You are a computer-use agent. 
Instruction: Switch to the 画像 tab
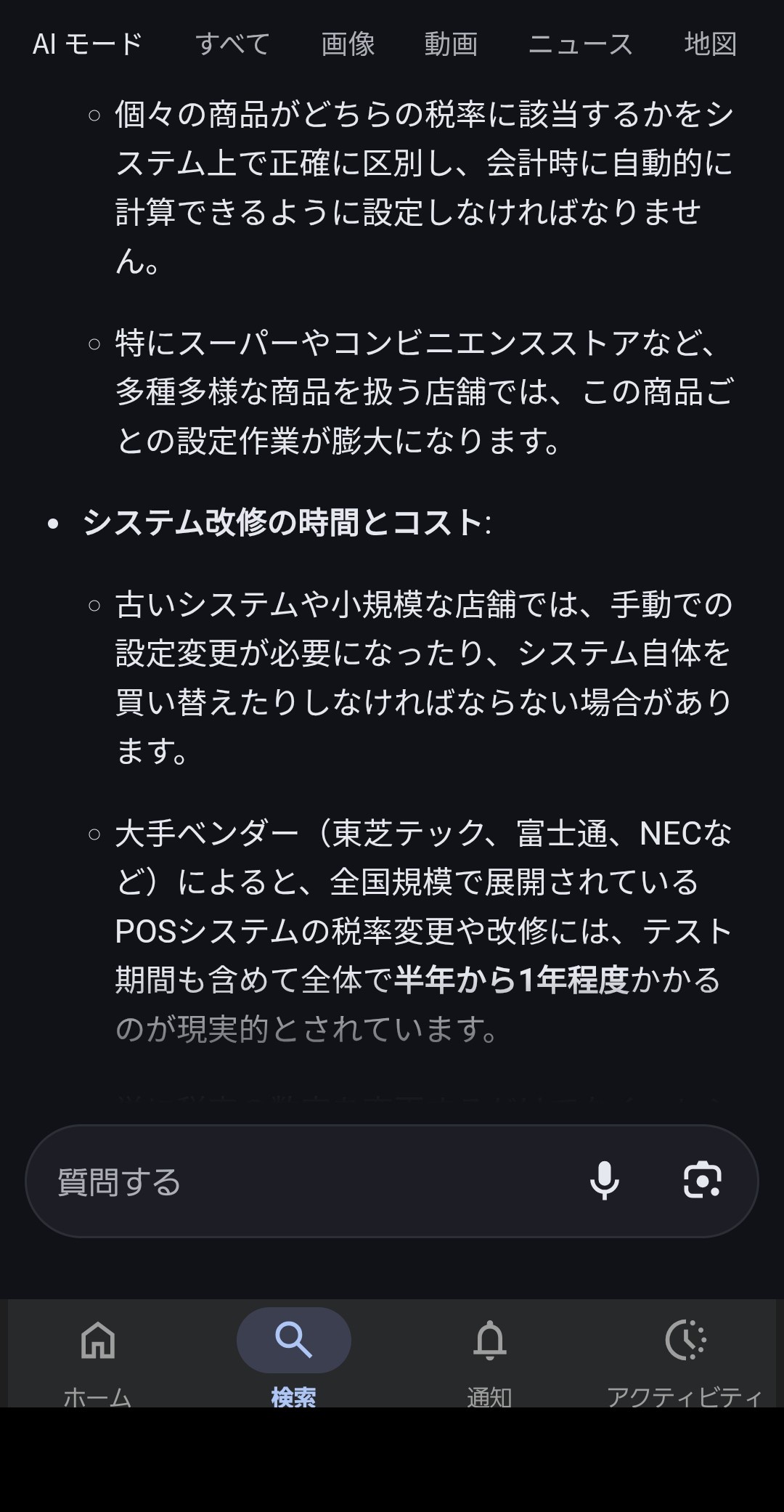(x=348, y=44)
